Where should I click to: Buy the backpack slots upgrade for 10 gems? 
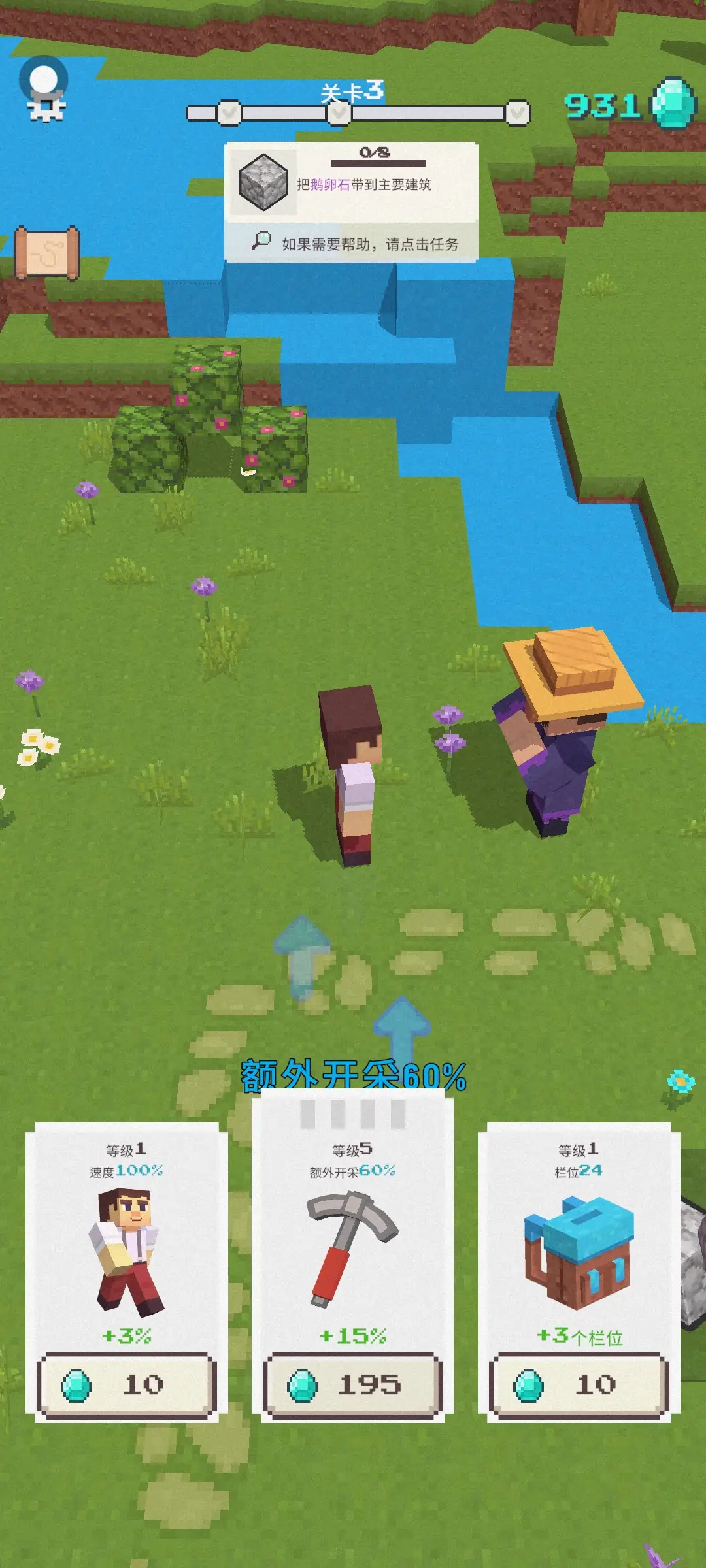(579, 1384)
